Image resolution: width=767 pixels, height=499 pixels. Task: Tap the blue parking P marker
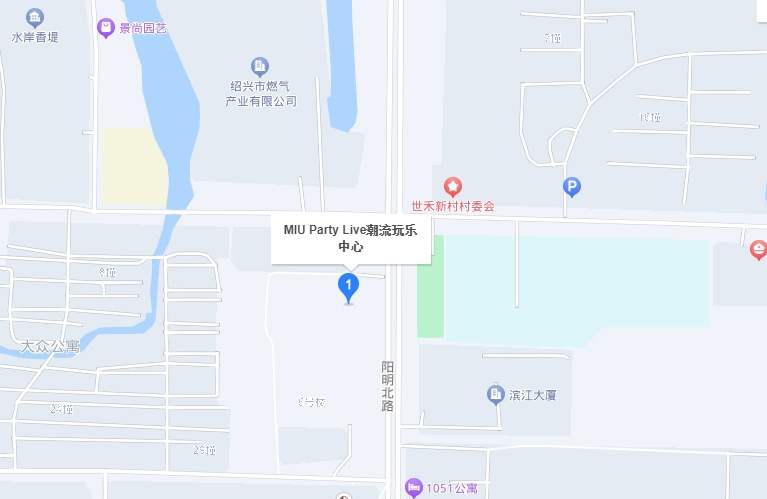pyautogui.click(x=572, y=186)
